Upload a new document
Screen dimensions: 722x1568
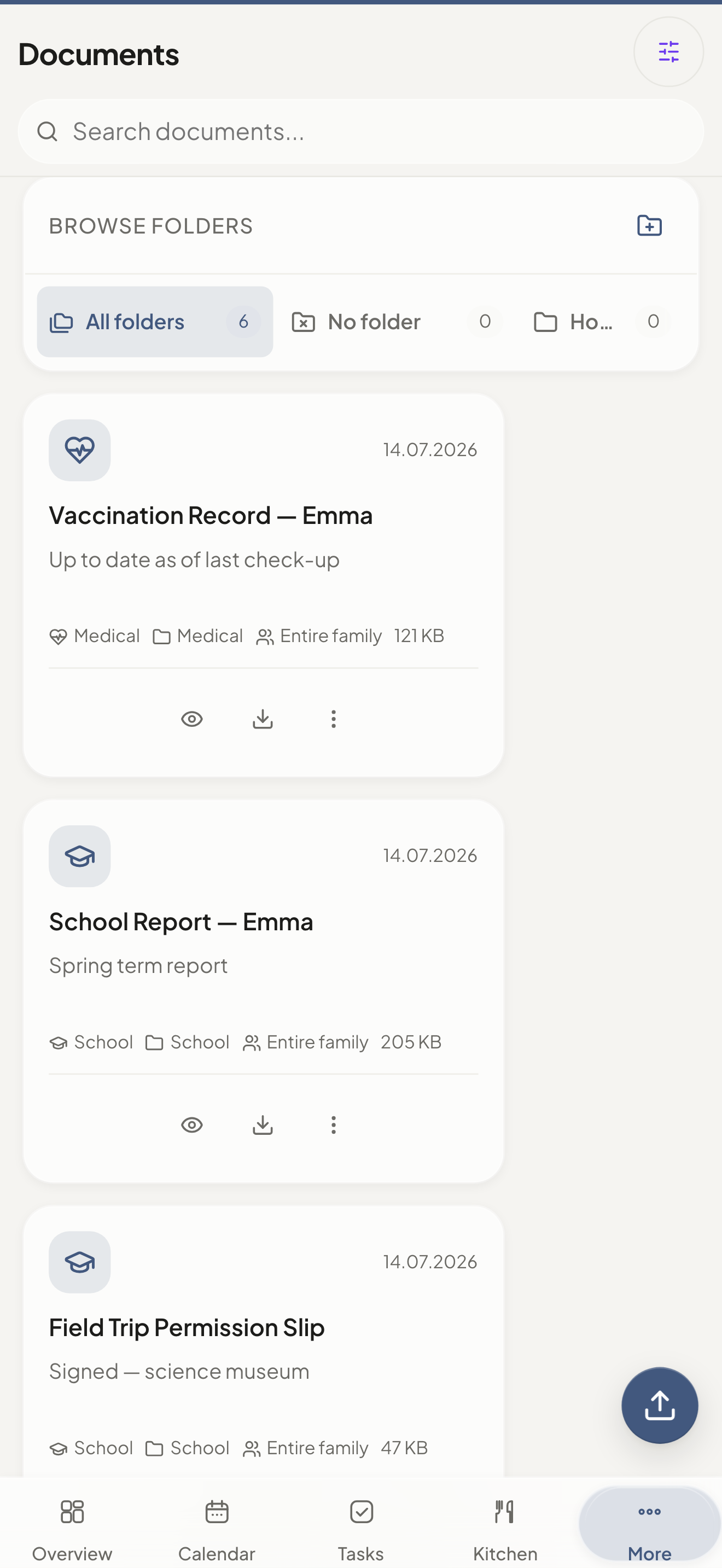coord(659,1406)
